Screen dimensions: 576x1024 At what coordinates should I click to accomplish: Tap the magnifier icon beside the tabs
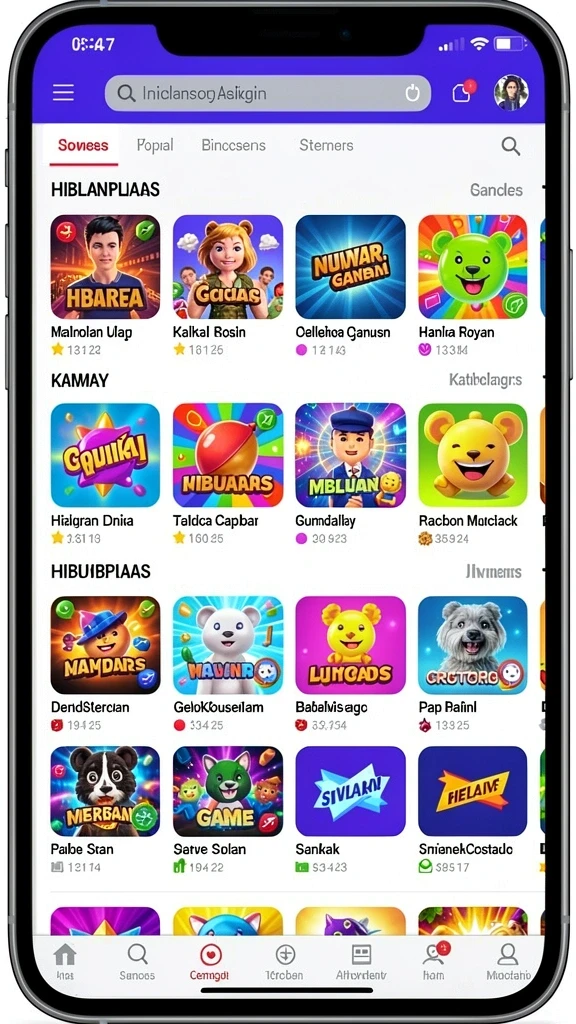tap(511, 146)
